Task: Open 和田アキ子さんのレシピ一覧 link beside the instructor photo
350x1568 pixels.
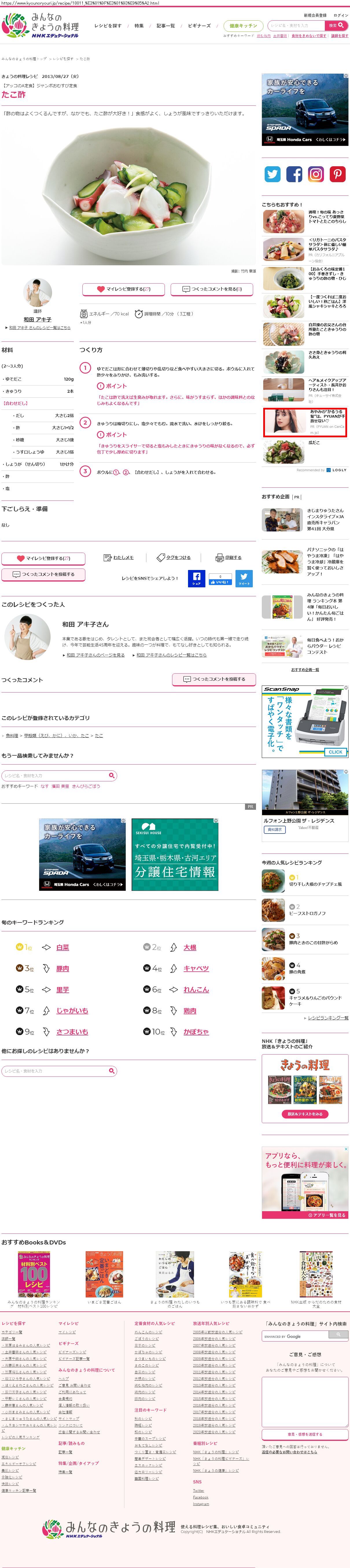Action: pyautogui.click(x=40, y=328)
